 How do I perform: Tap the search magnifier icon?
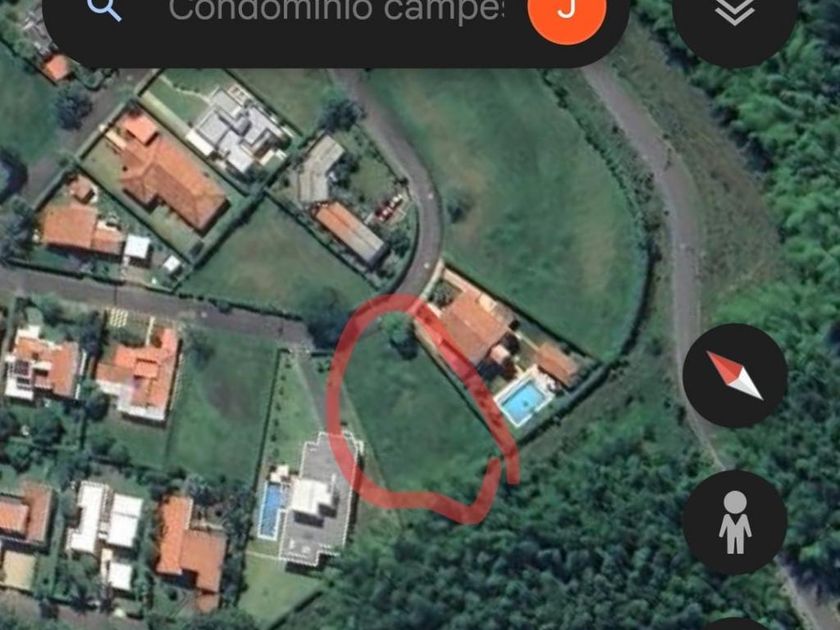103,10
